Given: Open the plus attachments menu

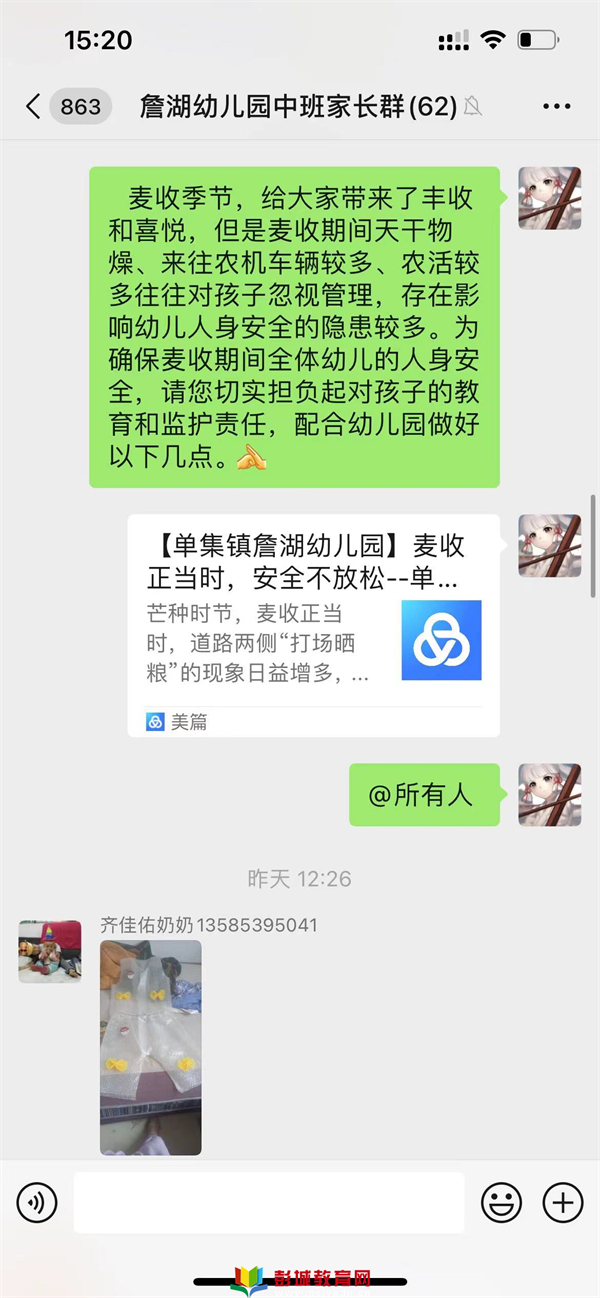Looking at the screenshot, I should point(563,1202).
